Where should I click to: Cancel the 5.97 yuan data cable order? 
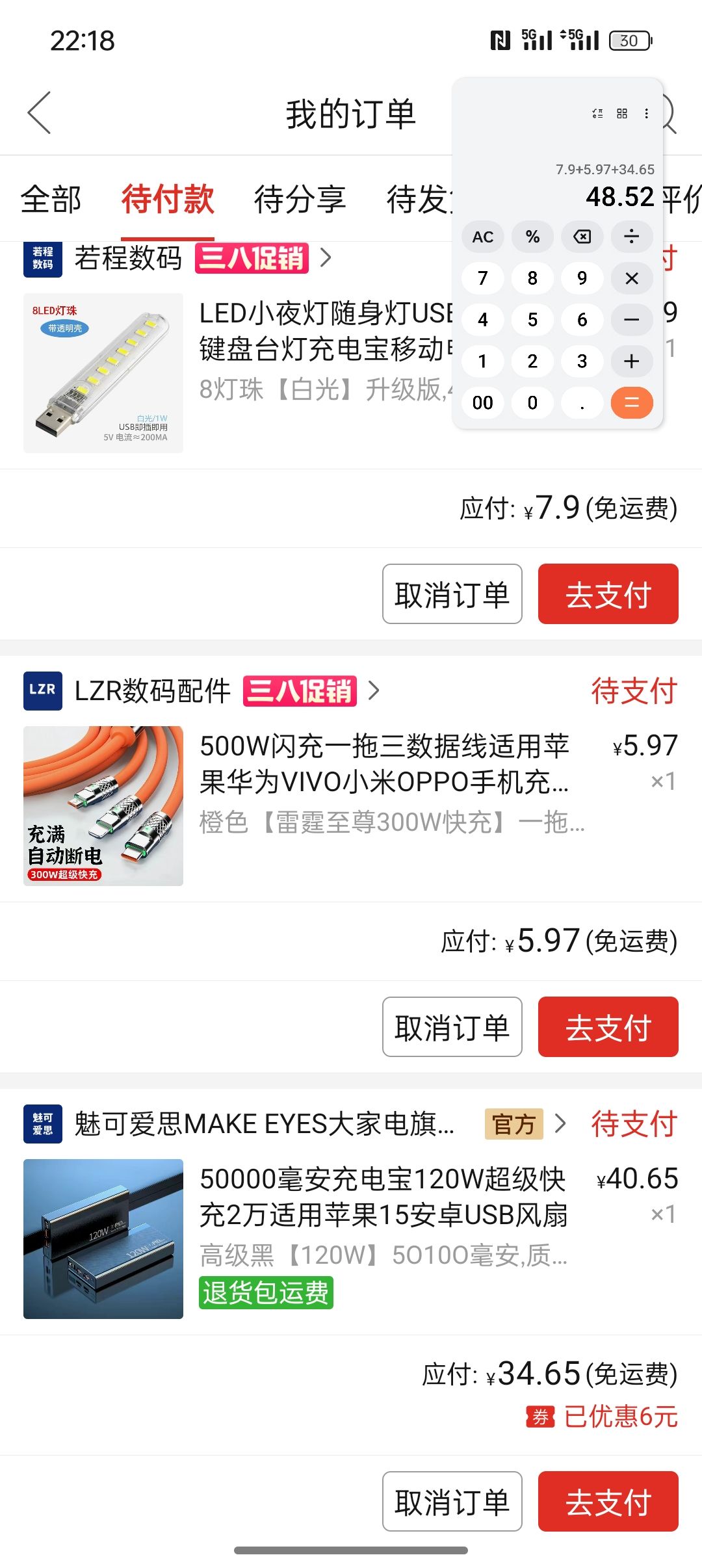(x=452, y=1027)
